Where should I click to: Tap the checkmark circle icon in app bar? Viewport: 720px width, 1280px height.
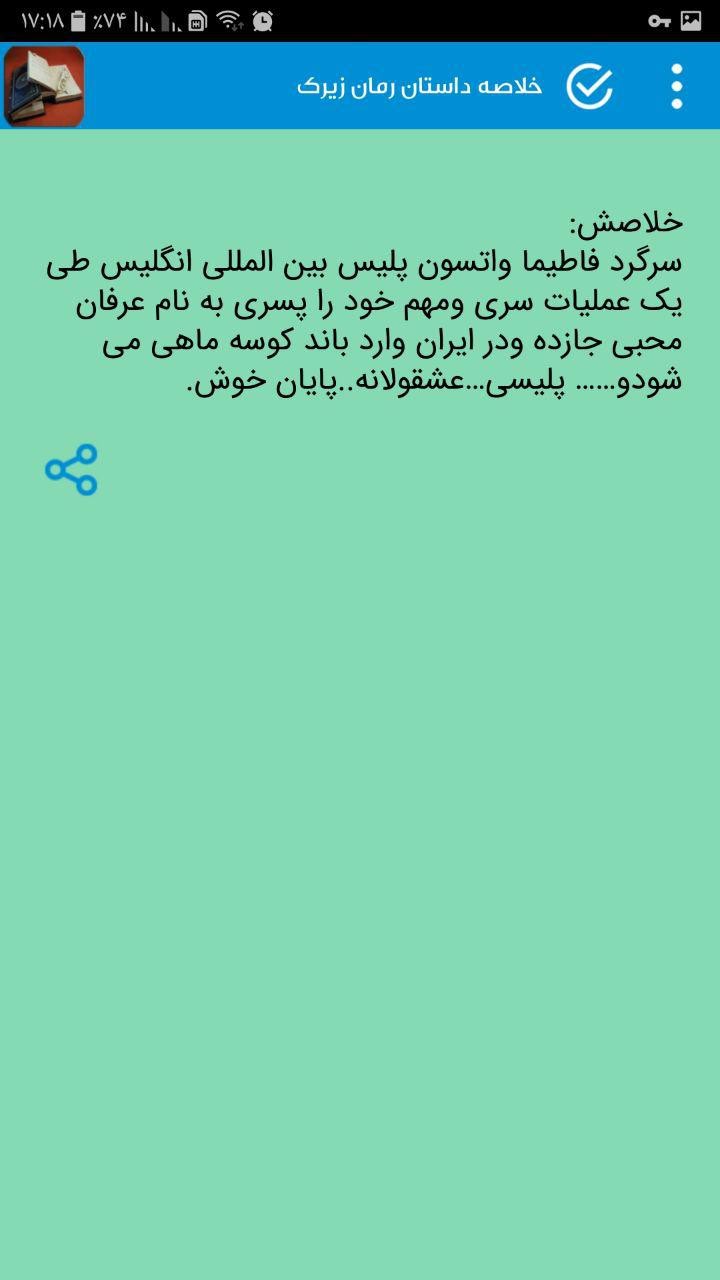[589, 86]
